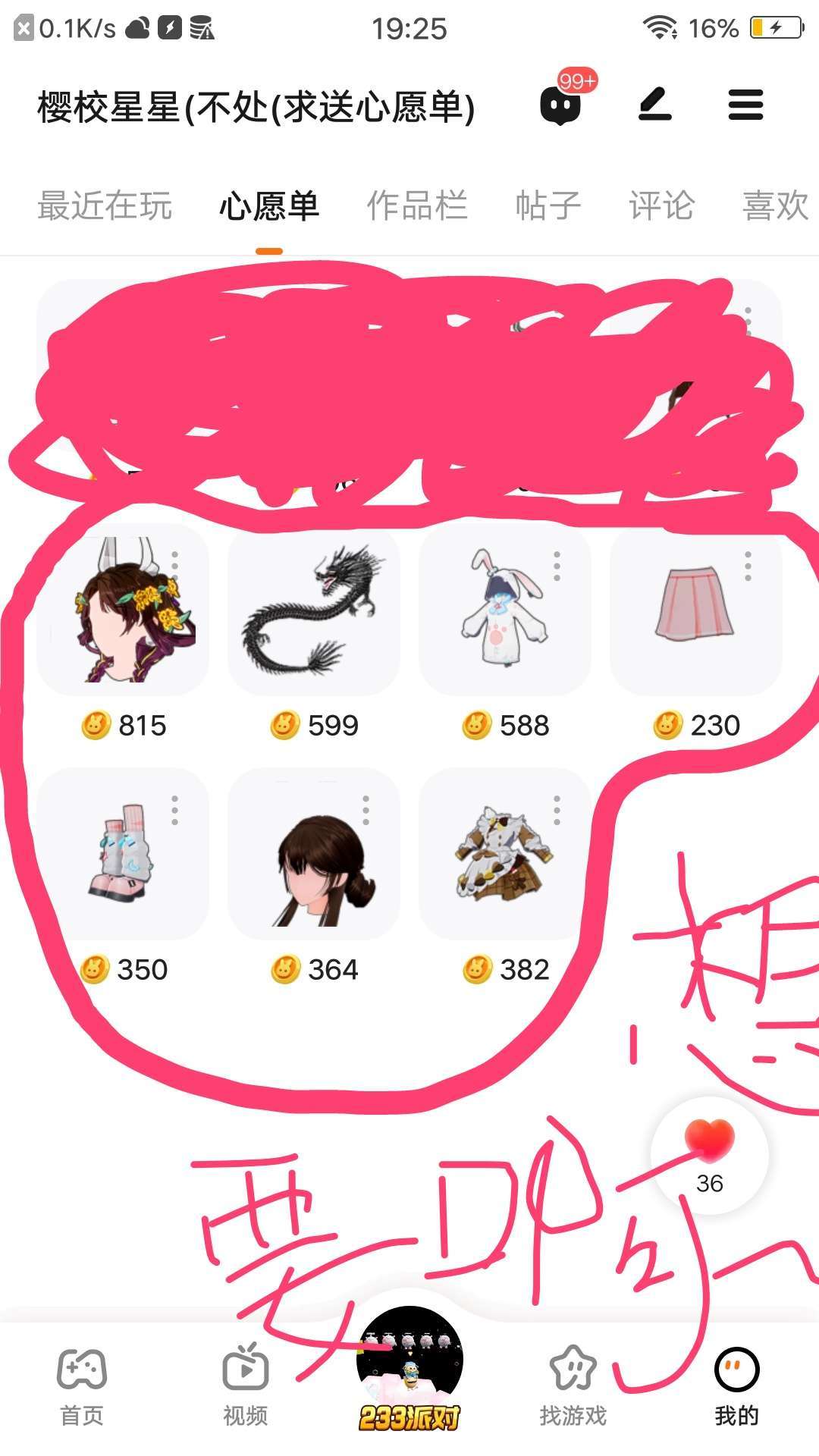Tap the red heart like button
Image resolution: width=819 pixels, height=1456 pixels.
pos(709,1145)
